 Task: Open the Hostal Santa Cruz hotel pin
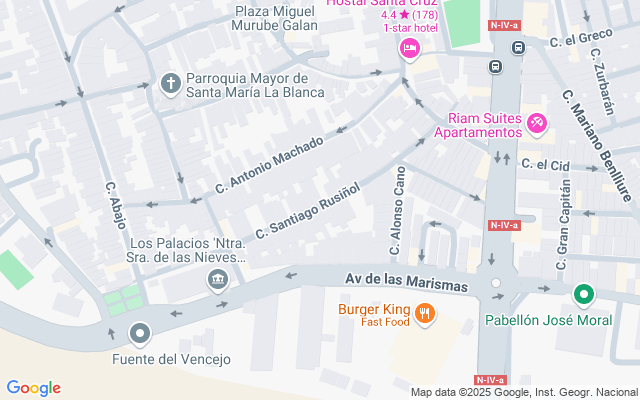tap(409, 49)
